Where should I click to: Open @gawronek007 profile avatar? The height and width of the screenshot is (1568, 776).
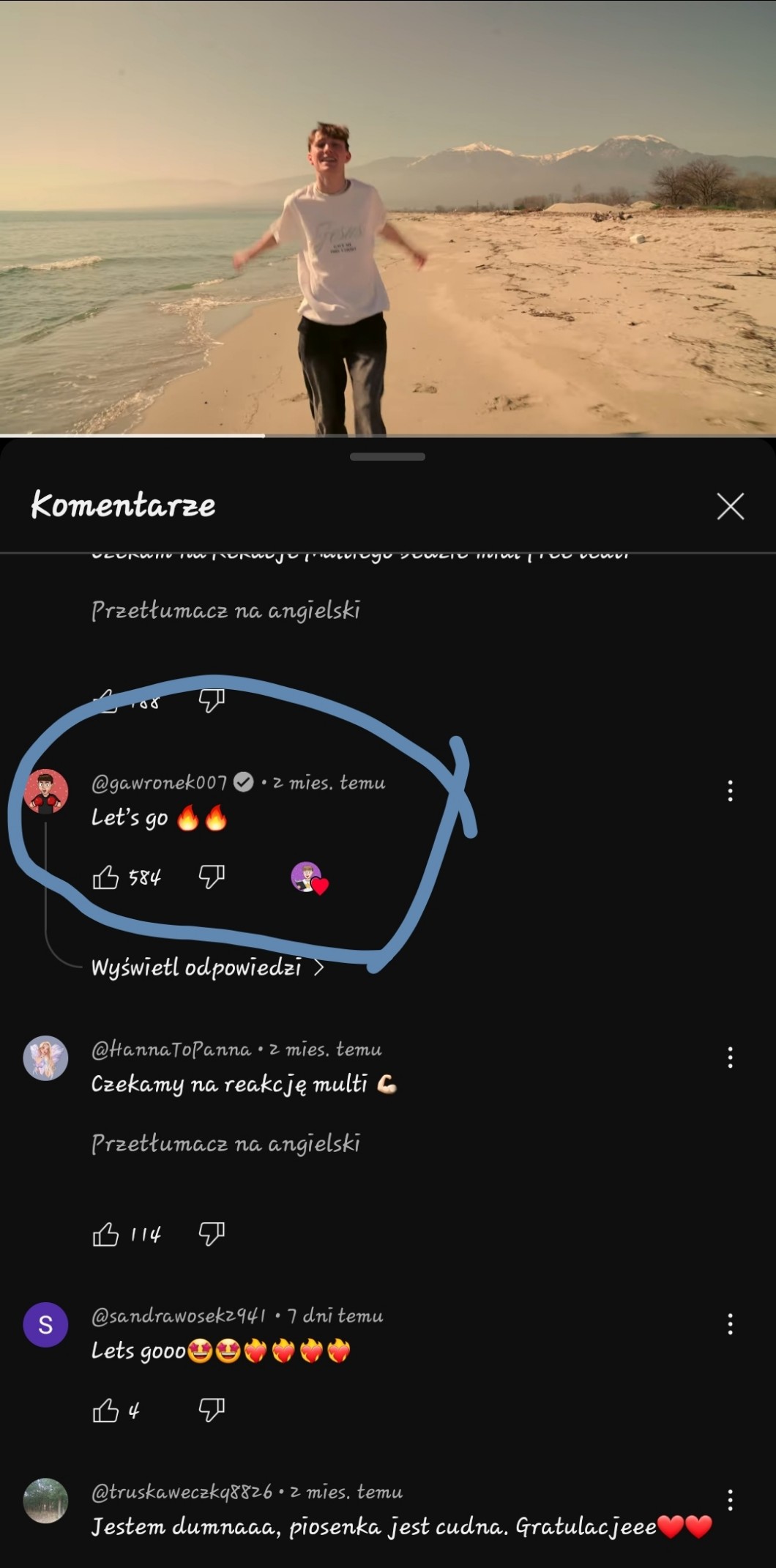46,792
